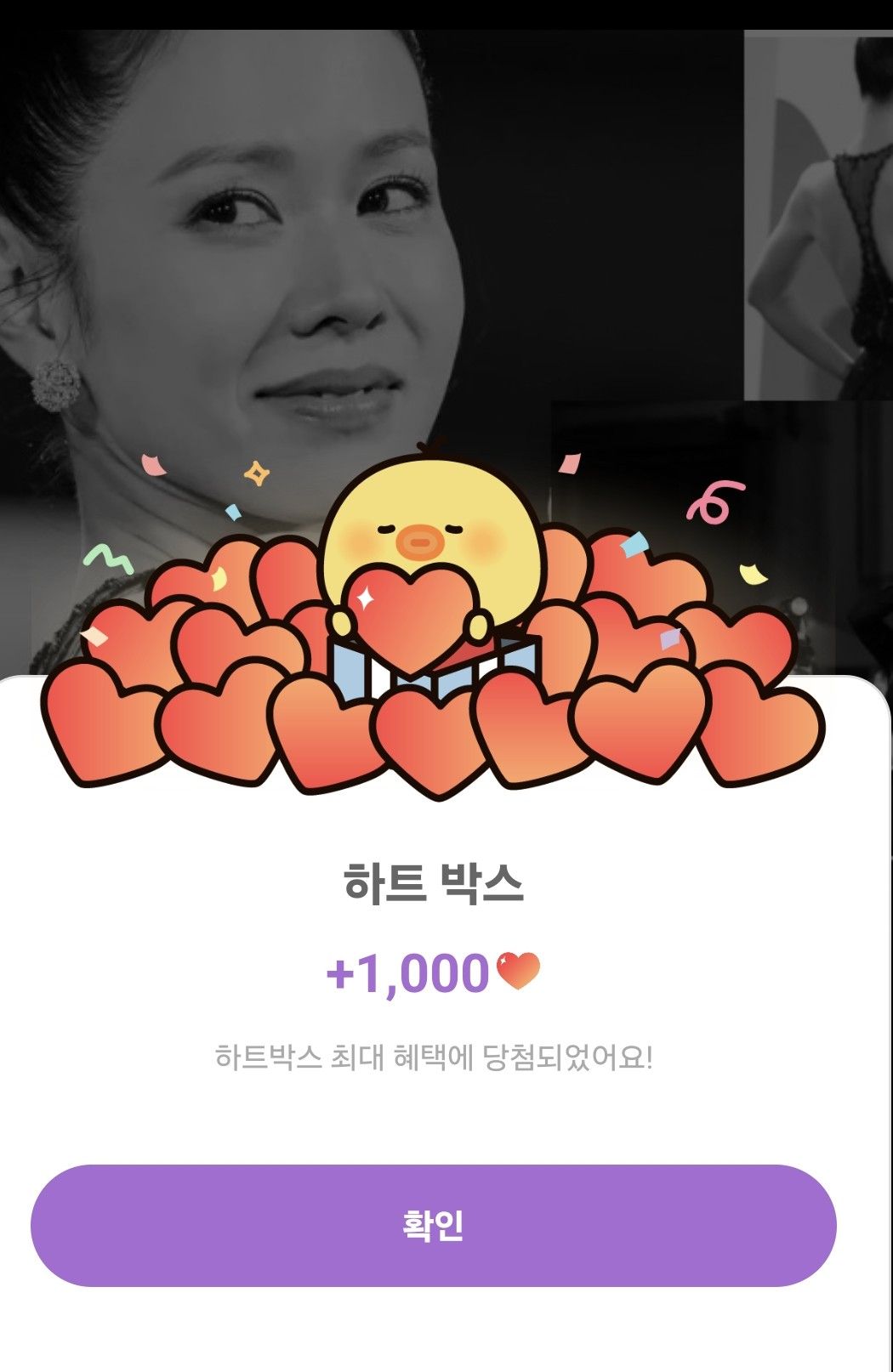Image resolution: width=893 pixels, height=1372 pixels.
Task: Confirm the heart box reward with 확인
Action: pos(434,1225)
